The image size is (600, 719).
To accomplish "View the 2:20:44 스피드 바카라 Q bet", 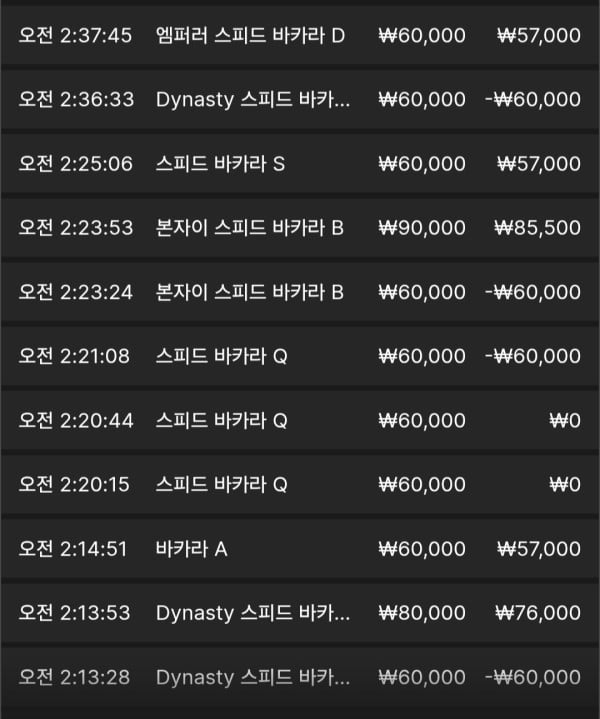I will click(300, 420).
